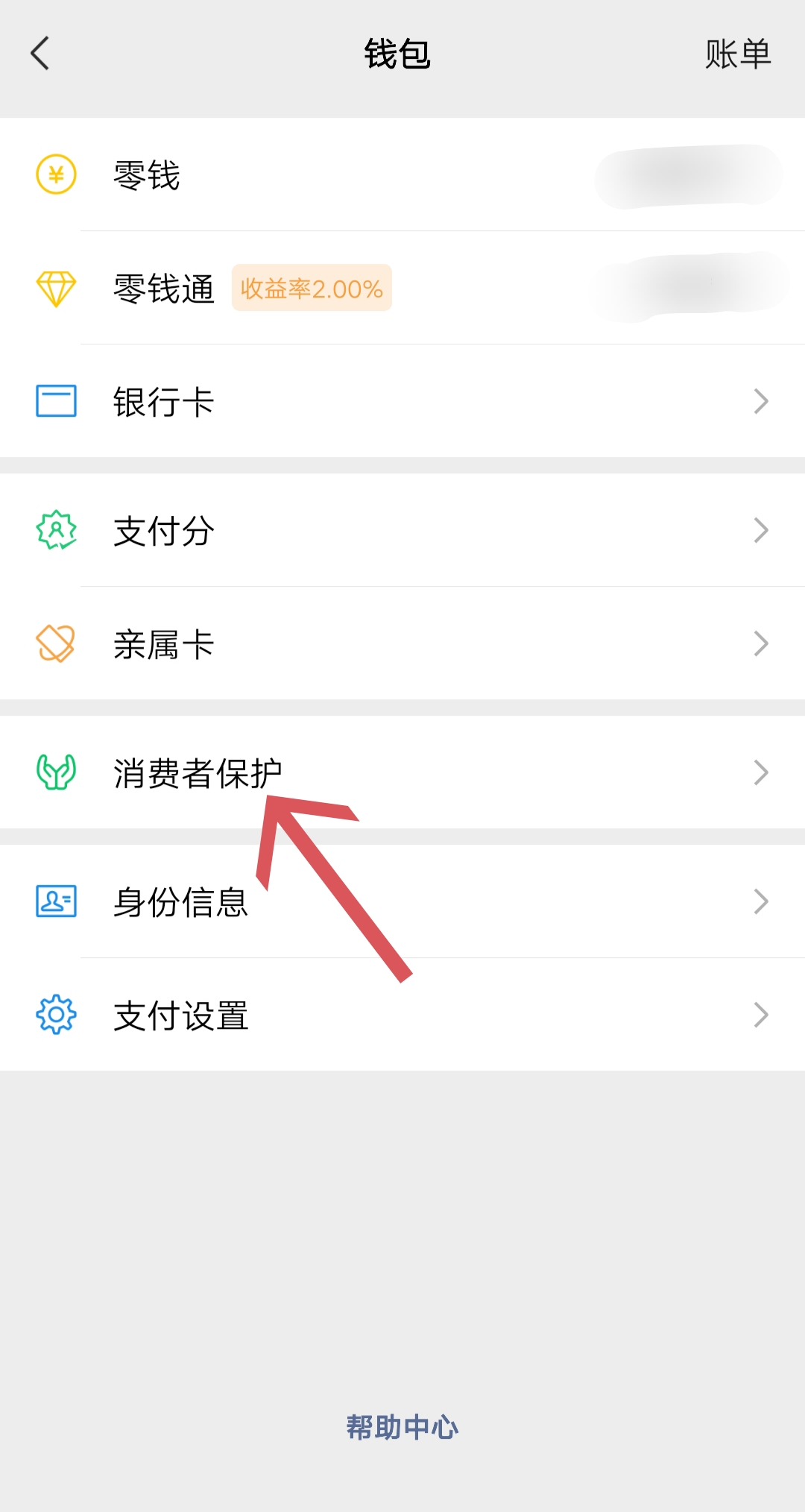Tap the 帮助中心 link
Image resolution: width=805 pixels, height=1512 pixels.
pos(402,1427)
